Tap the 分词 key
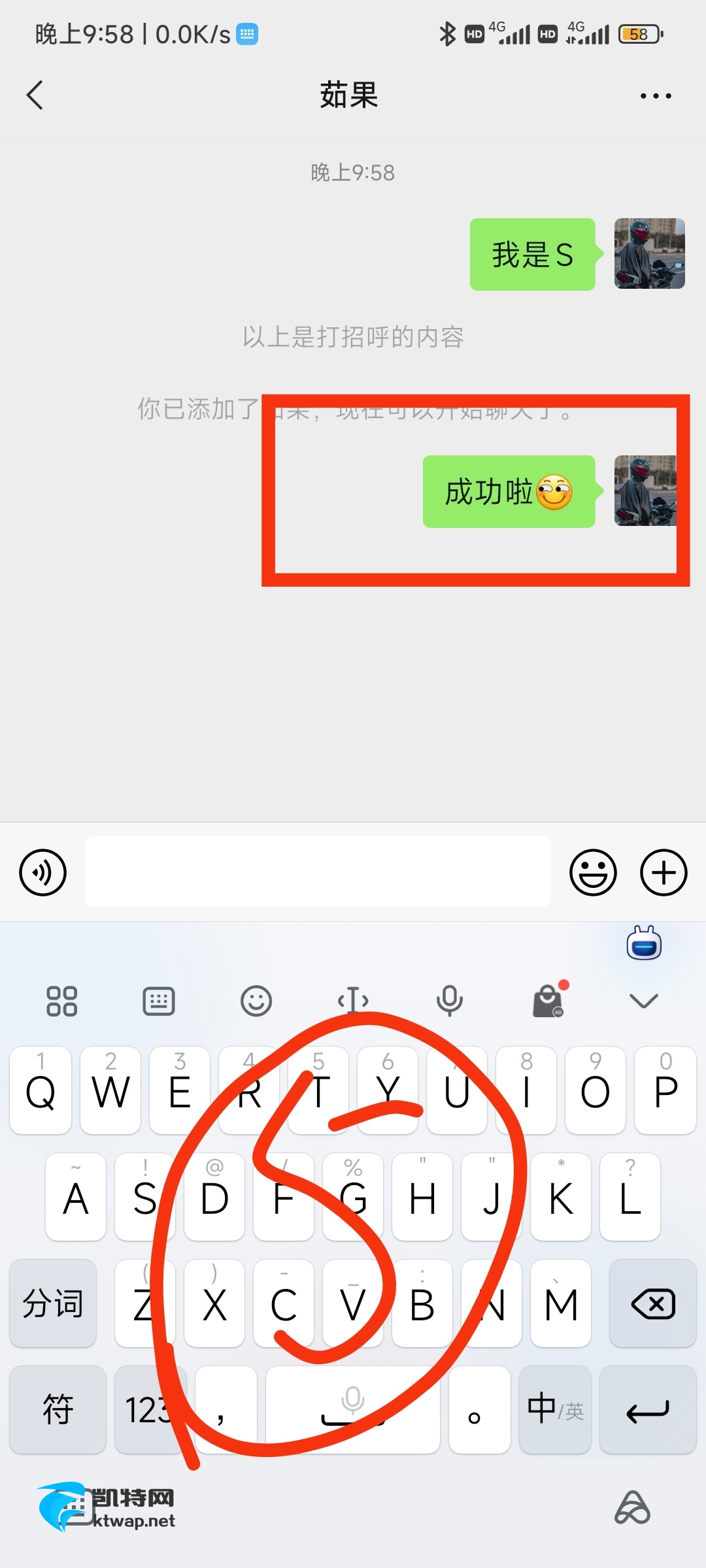The width and height of the screenshot is (706, 1568). coord(53,1304)
